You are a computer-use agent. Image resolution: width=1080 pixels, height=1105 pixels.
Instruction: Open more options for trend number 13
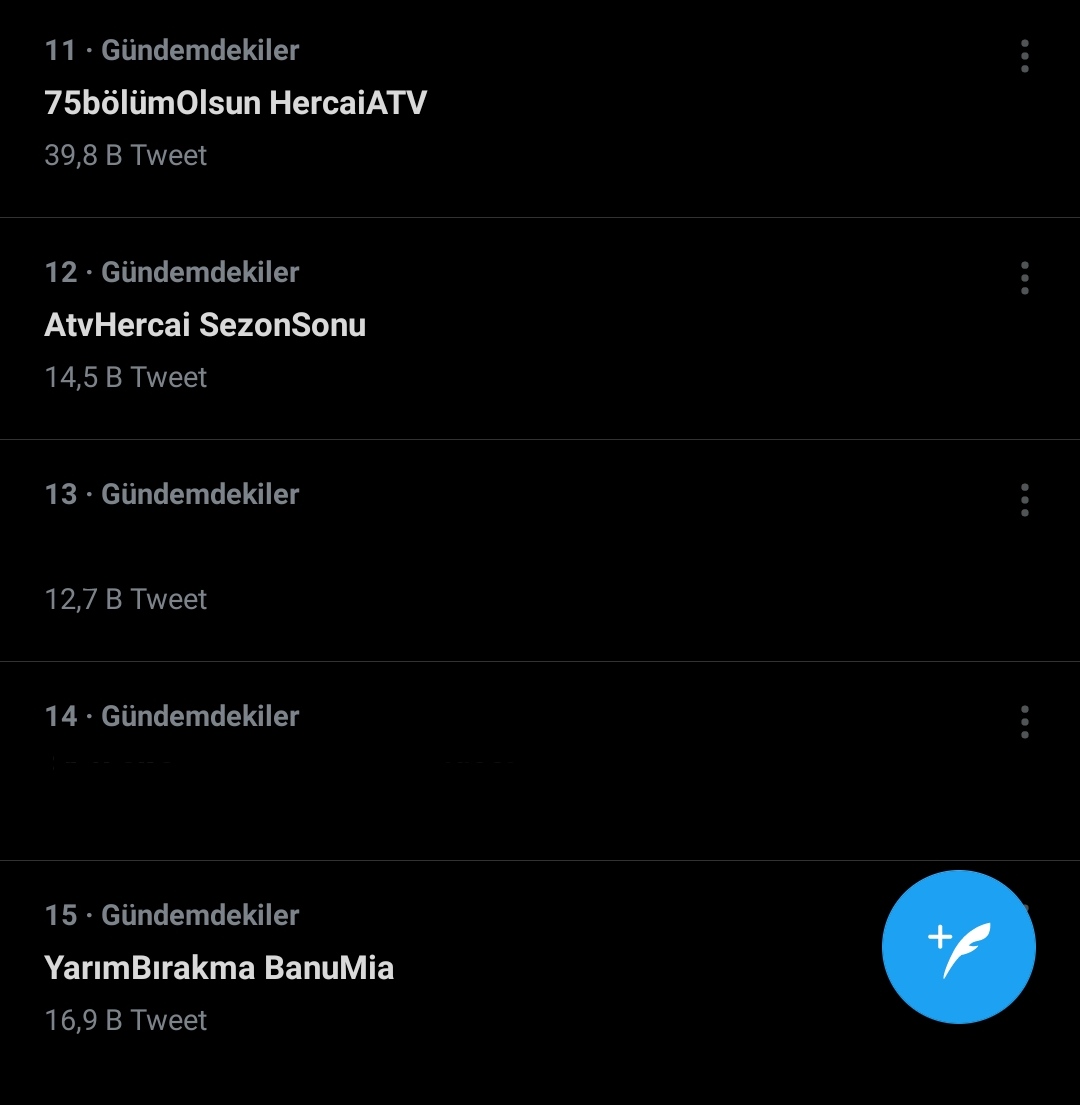click(1024, 500)
